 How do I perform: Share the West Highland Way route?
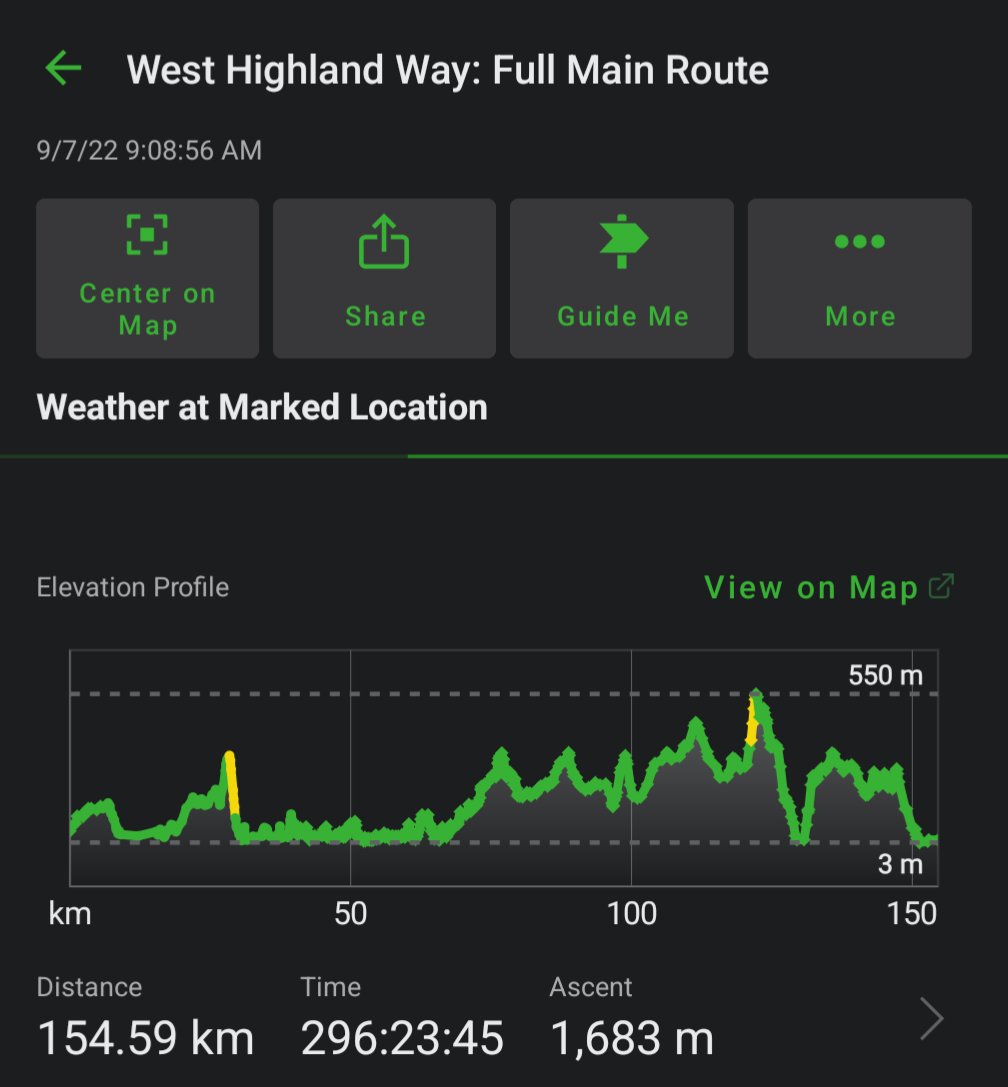coord(385,278)
